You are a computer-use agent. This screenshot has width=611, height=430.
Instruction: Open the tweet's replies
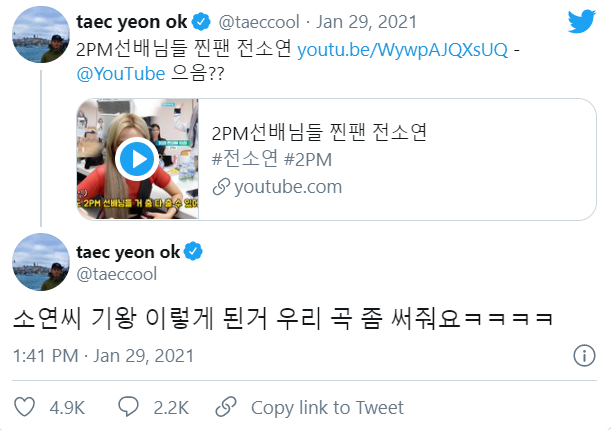tap(129, 407)
